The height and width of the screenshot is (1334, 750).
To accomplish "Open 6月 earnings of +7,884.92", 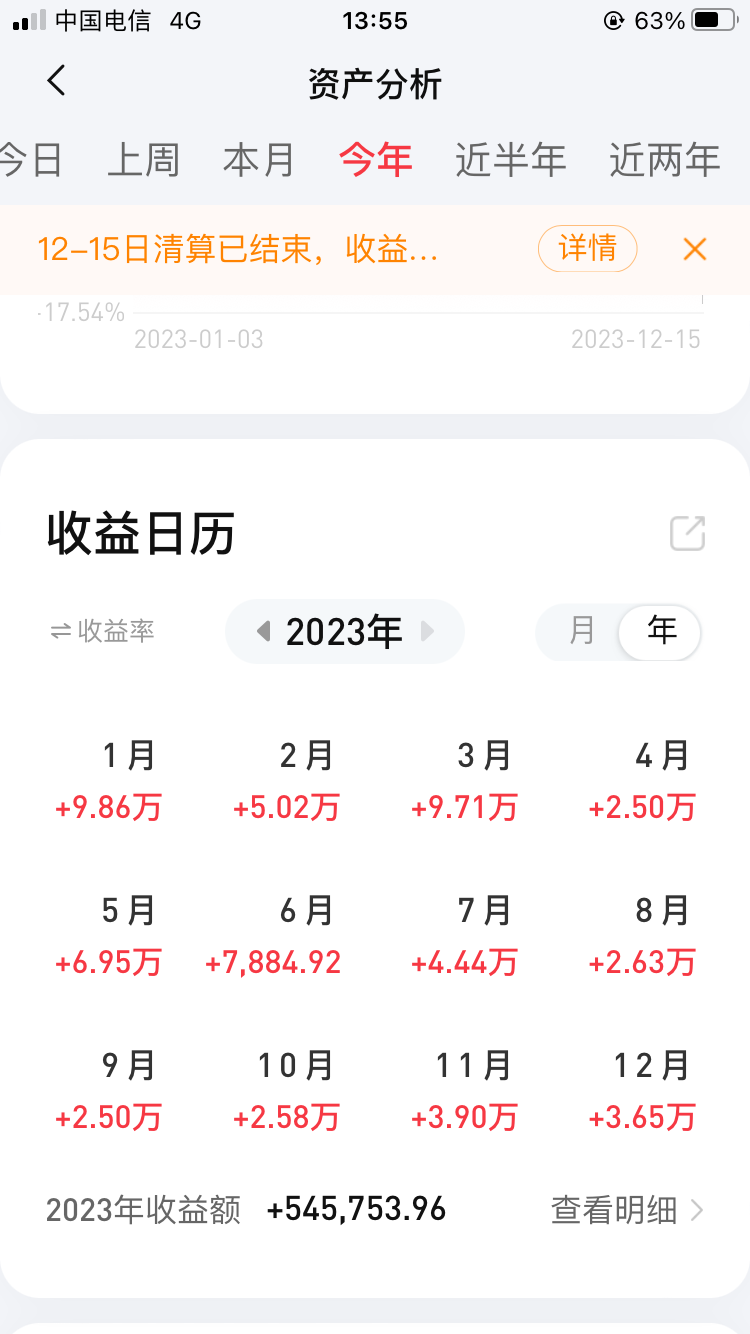I will point(273,936).
